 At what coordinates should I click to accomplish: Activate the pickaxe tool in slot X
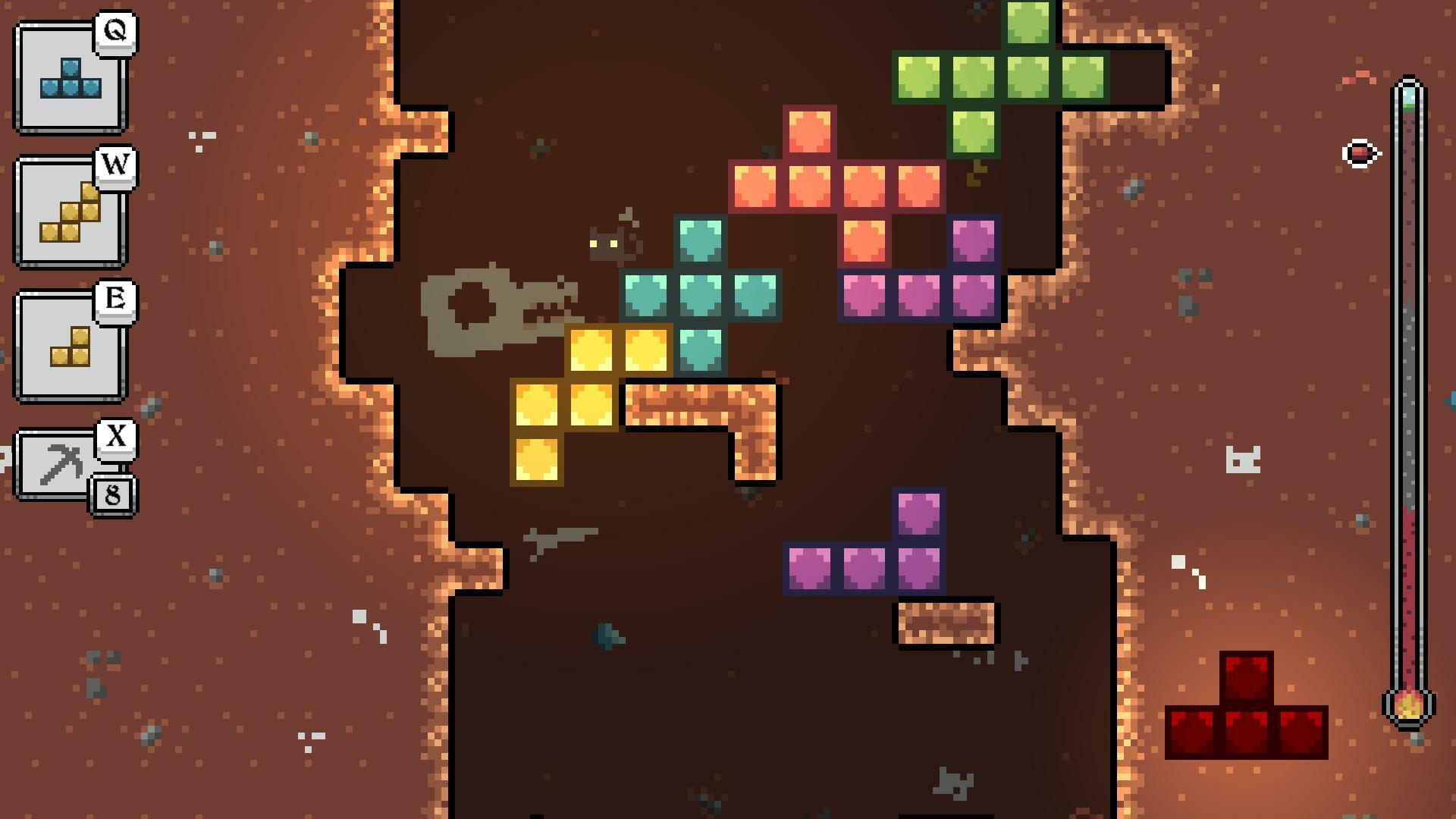pos(59,464)
